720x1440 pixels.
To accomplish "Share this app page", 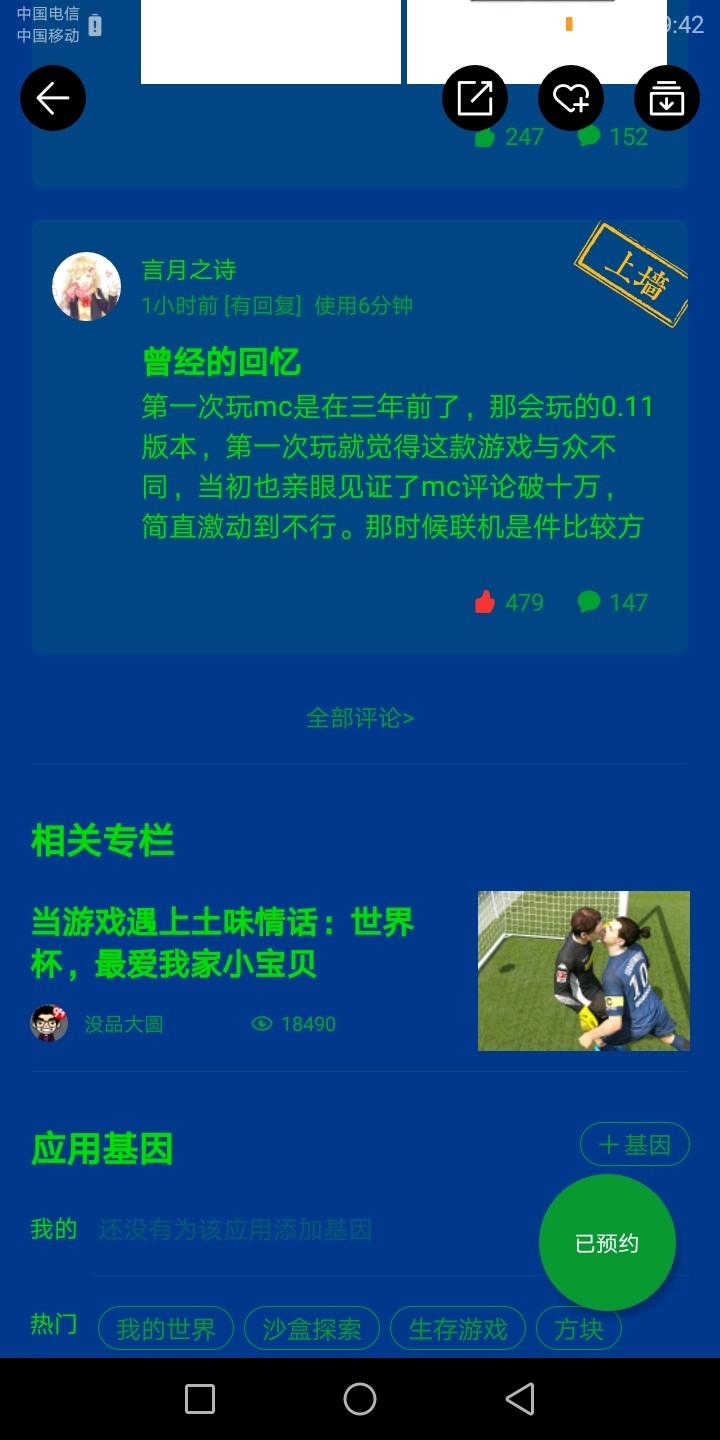I will [x=475, y=98].
